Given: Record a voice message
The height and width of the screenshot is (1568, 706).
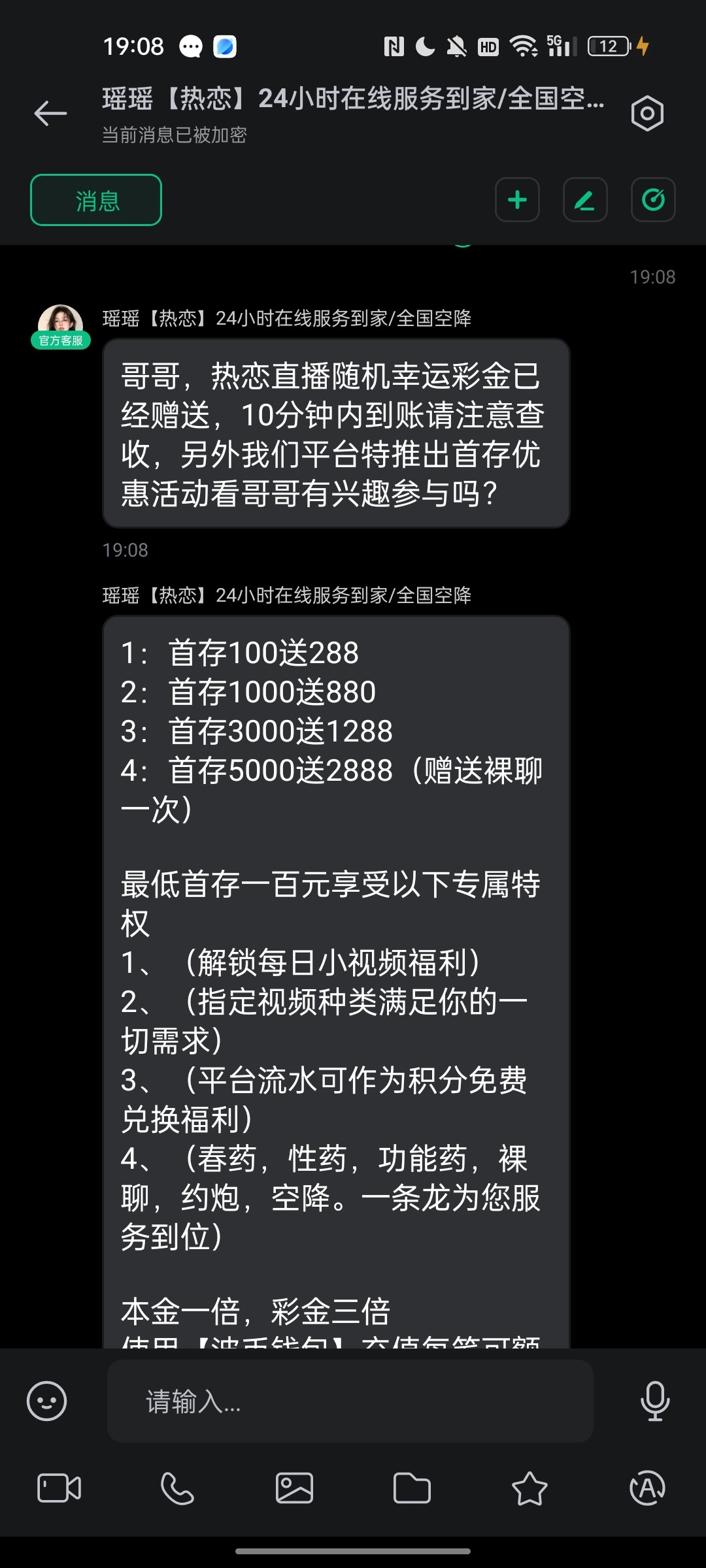Looking at the screenshot, I should coord(655,1401).
